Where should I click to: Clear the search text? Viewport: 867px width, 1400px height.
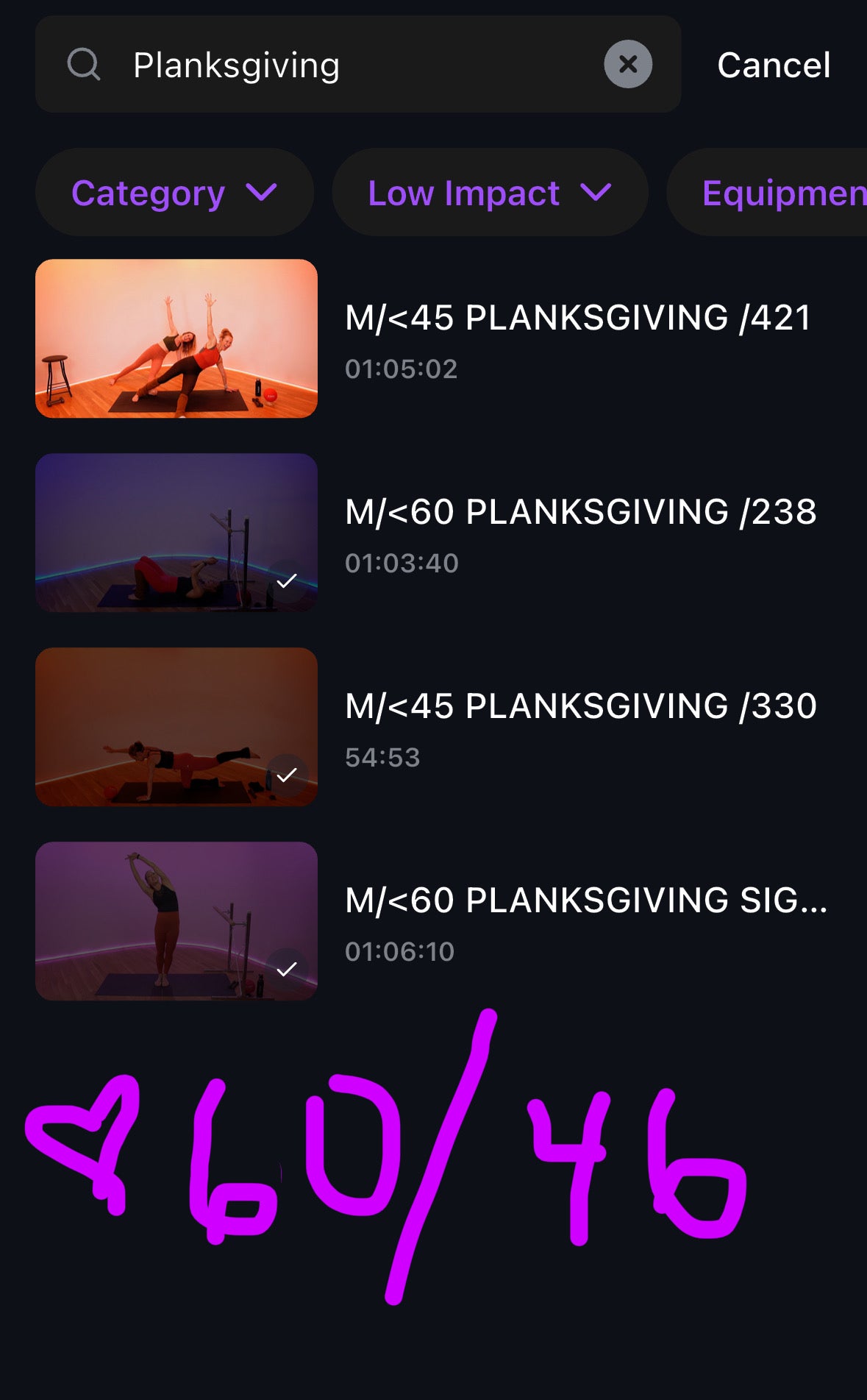627,65
